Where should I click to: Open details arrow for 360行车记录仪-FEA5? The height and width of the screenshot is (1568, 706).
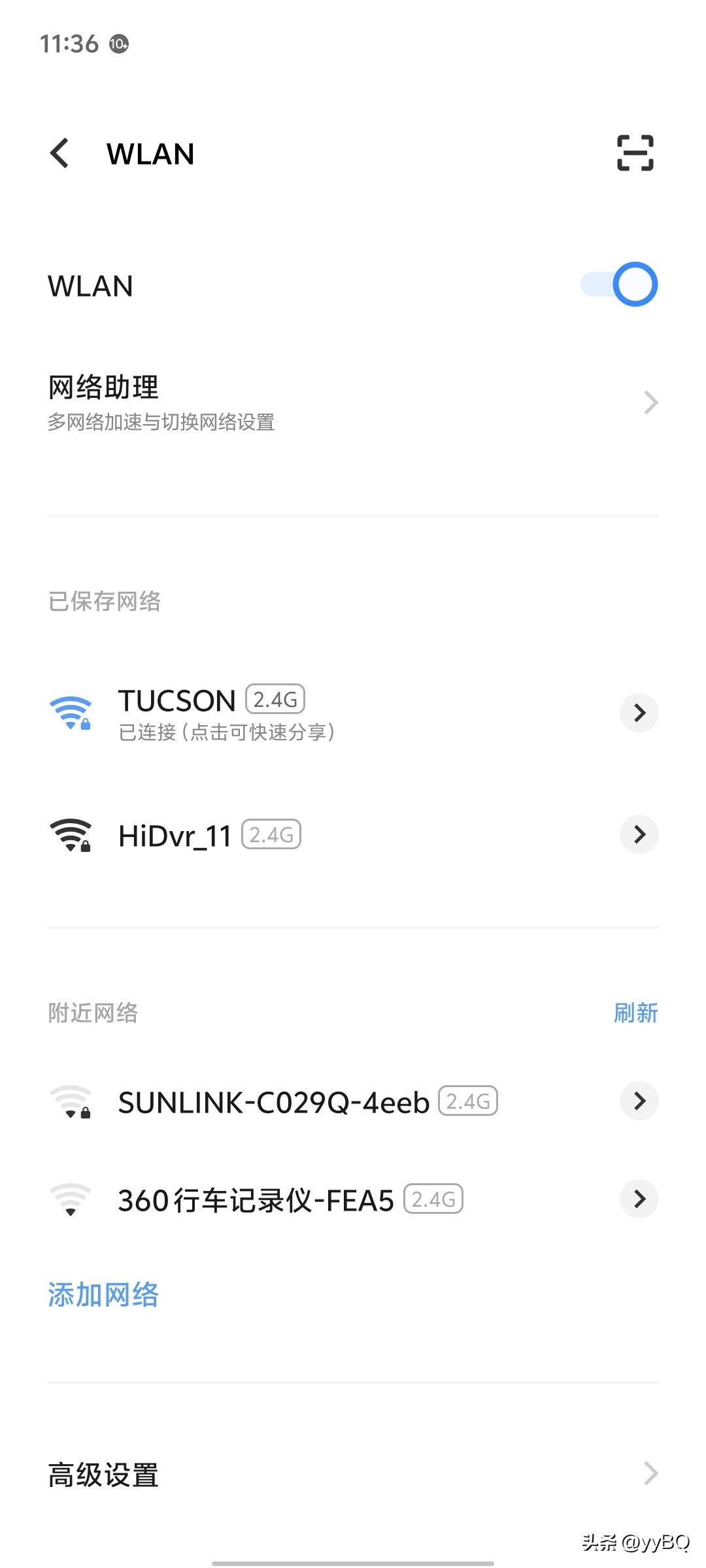(x=639, y=1199)
